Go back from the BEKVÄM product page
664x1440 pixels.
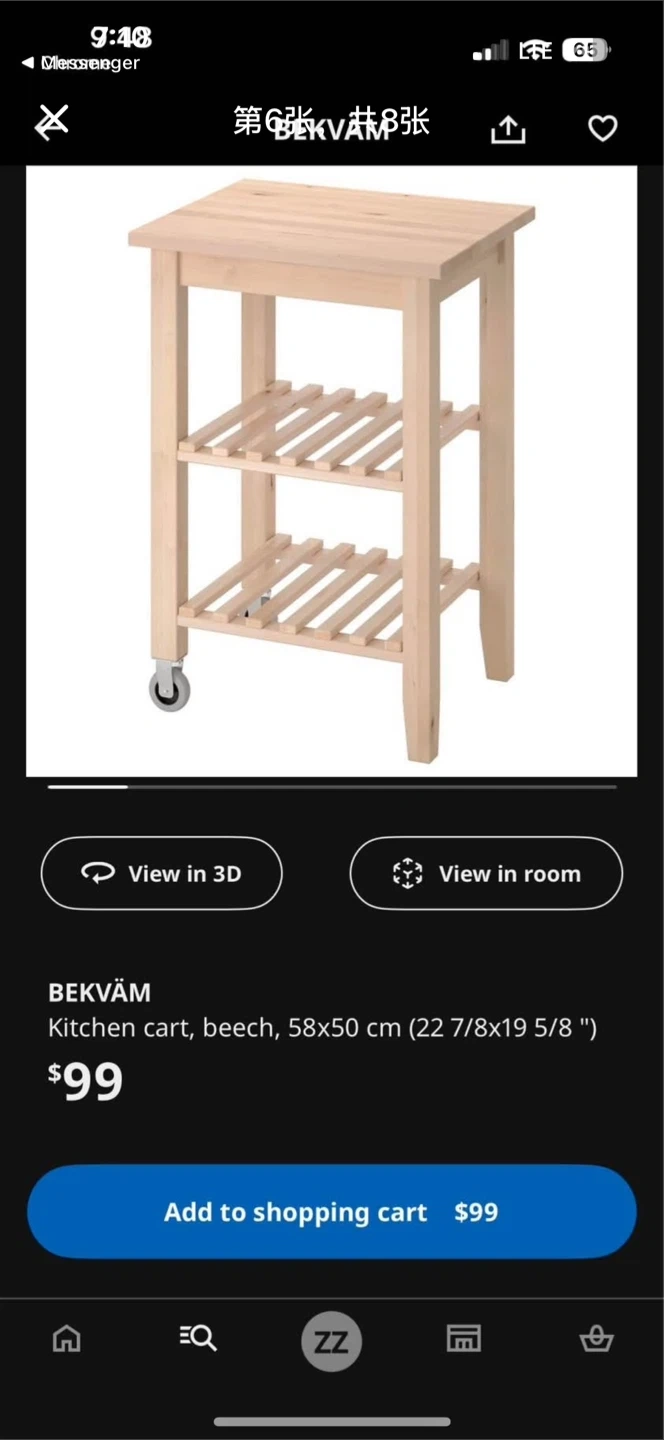point(52,124)
